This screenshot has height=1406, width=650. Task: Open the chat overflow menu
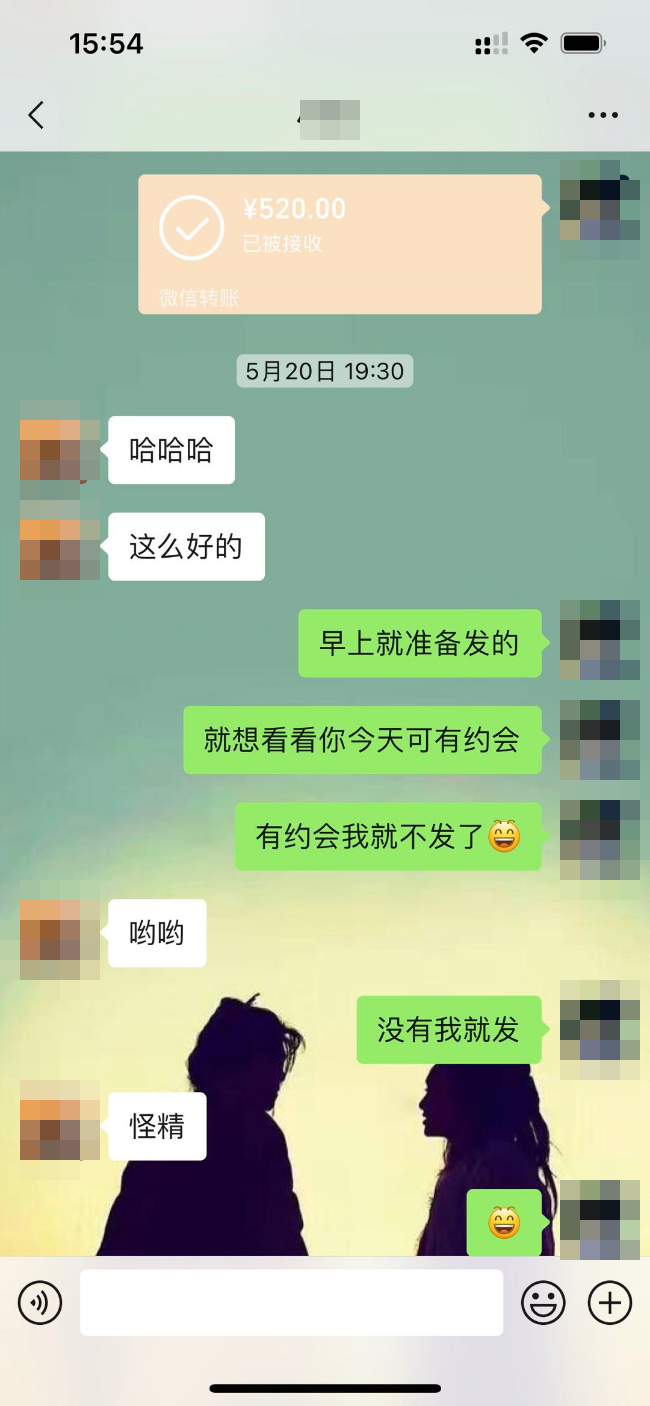[603, 115]
